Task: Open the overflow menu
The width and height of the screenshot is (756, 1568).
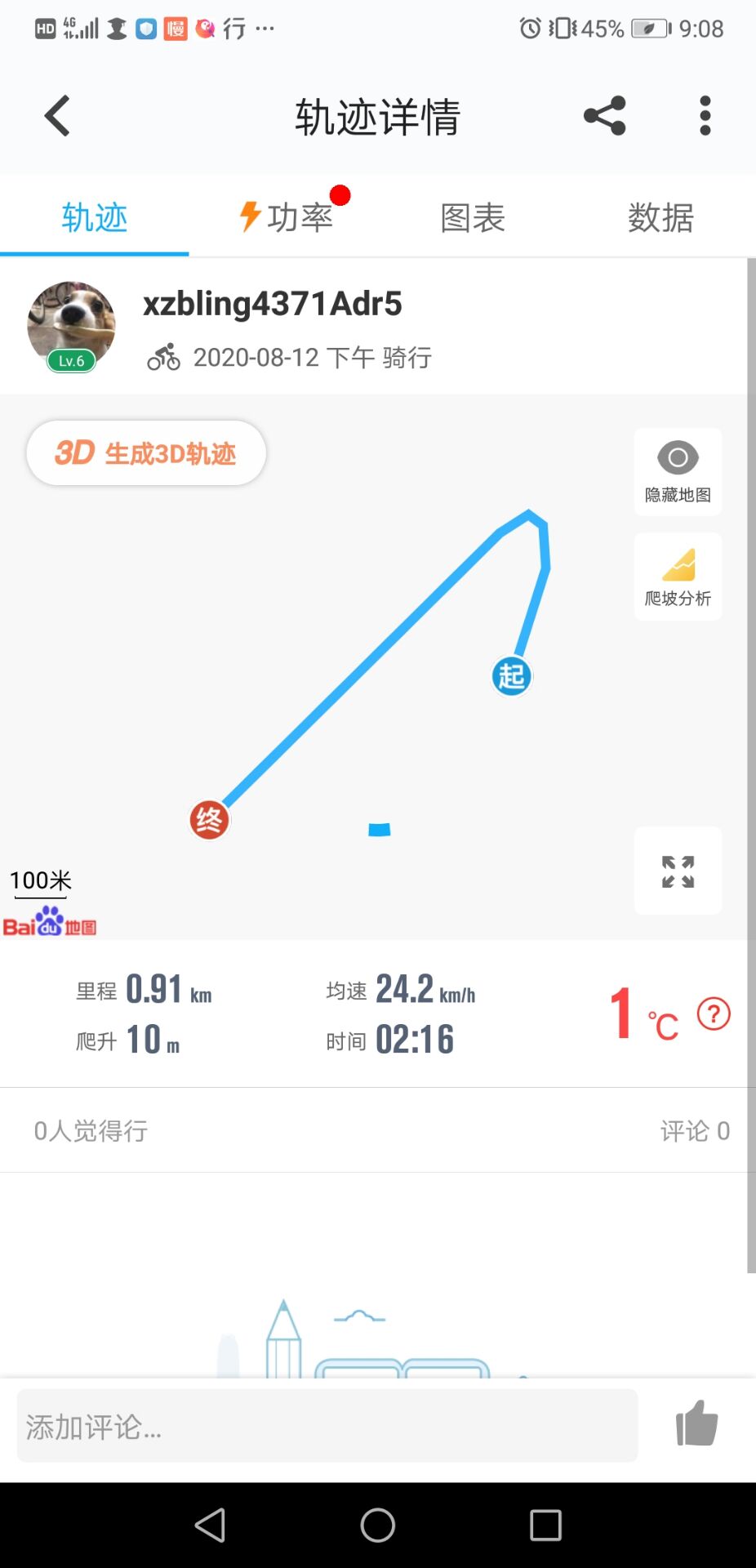Action: point(705,116)
